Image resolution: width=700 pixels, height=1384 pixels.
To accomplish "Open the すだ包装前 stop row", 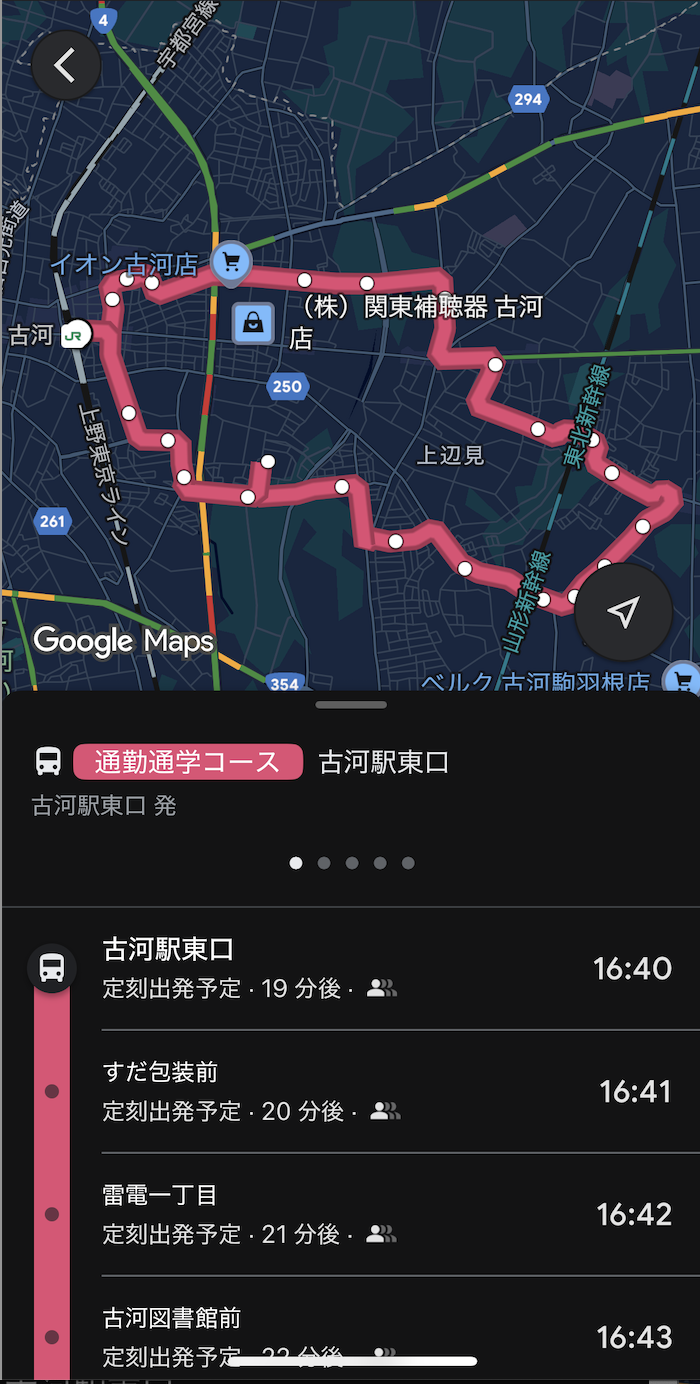I will pos(350,1091).
